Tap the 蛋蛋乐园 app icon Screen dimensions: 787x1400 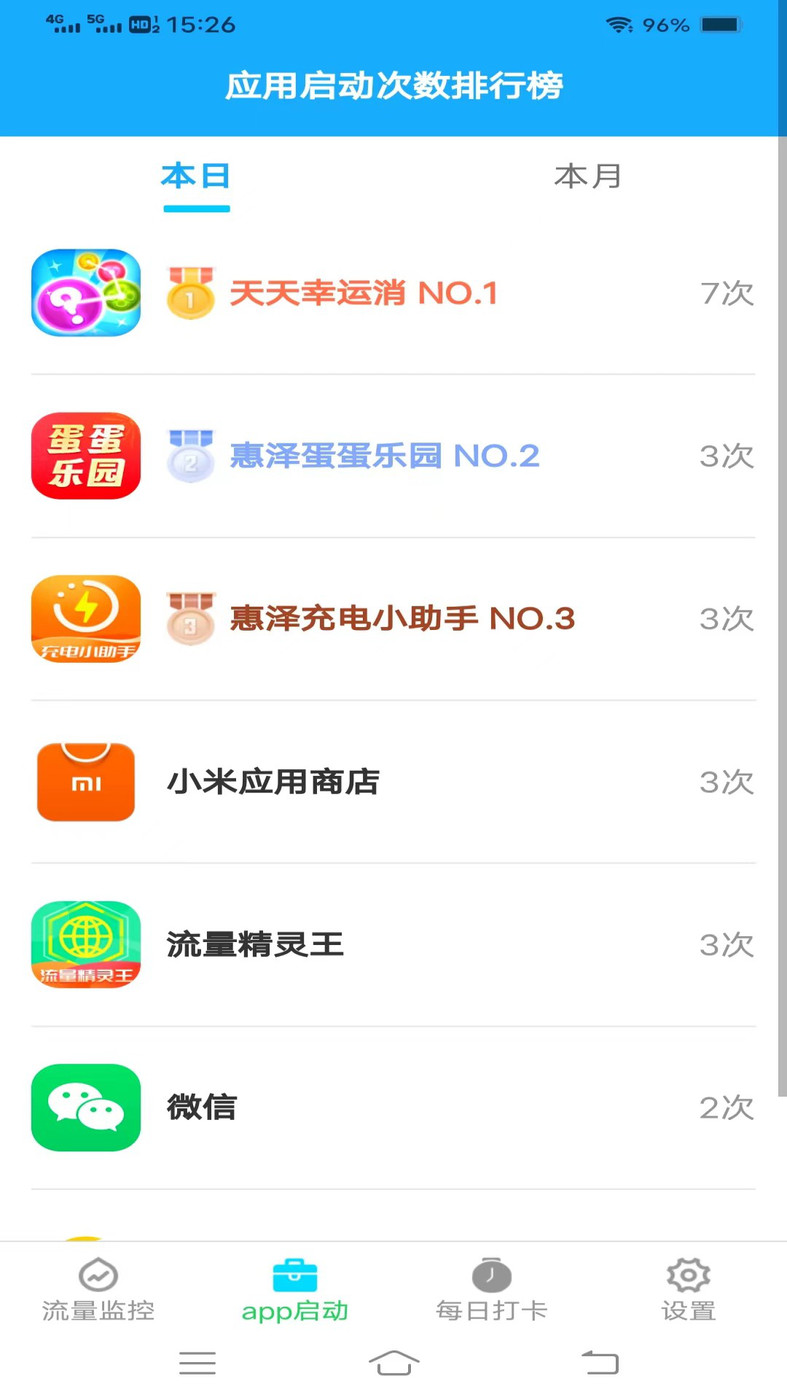[x=85, y=456]
